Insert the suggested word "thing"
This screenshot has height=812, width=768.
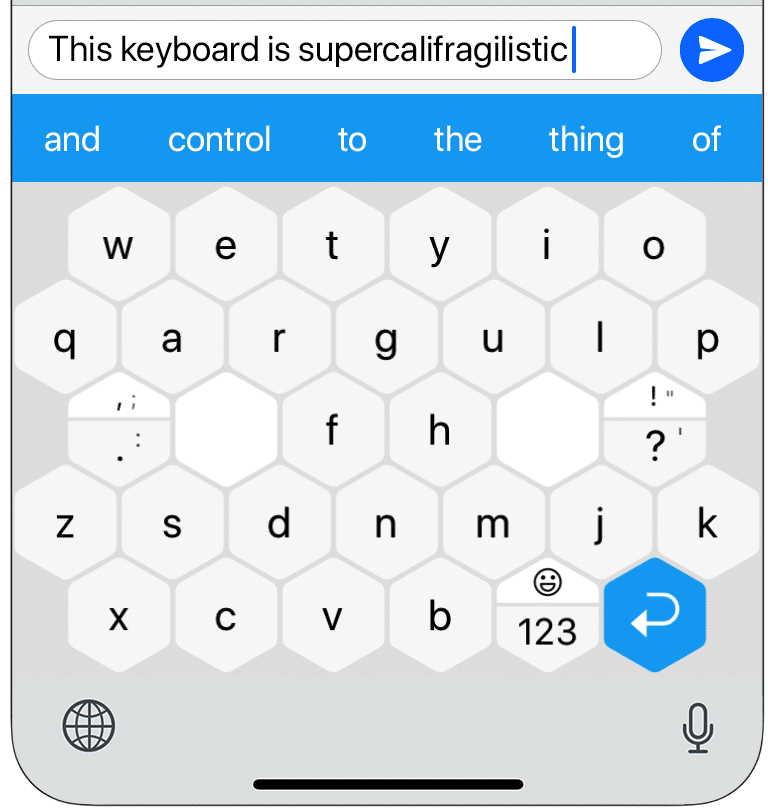click(586, 139)
